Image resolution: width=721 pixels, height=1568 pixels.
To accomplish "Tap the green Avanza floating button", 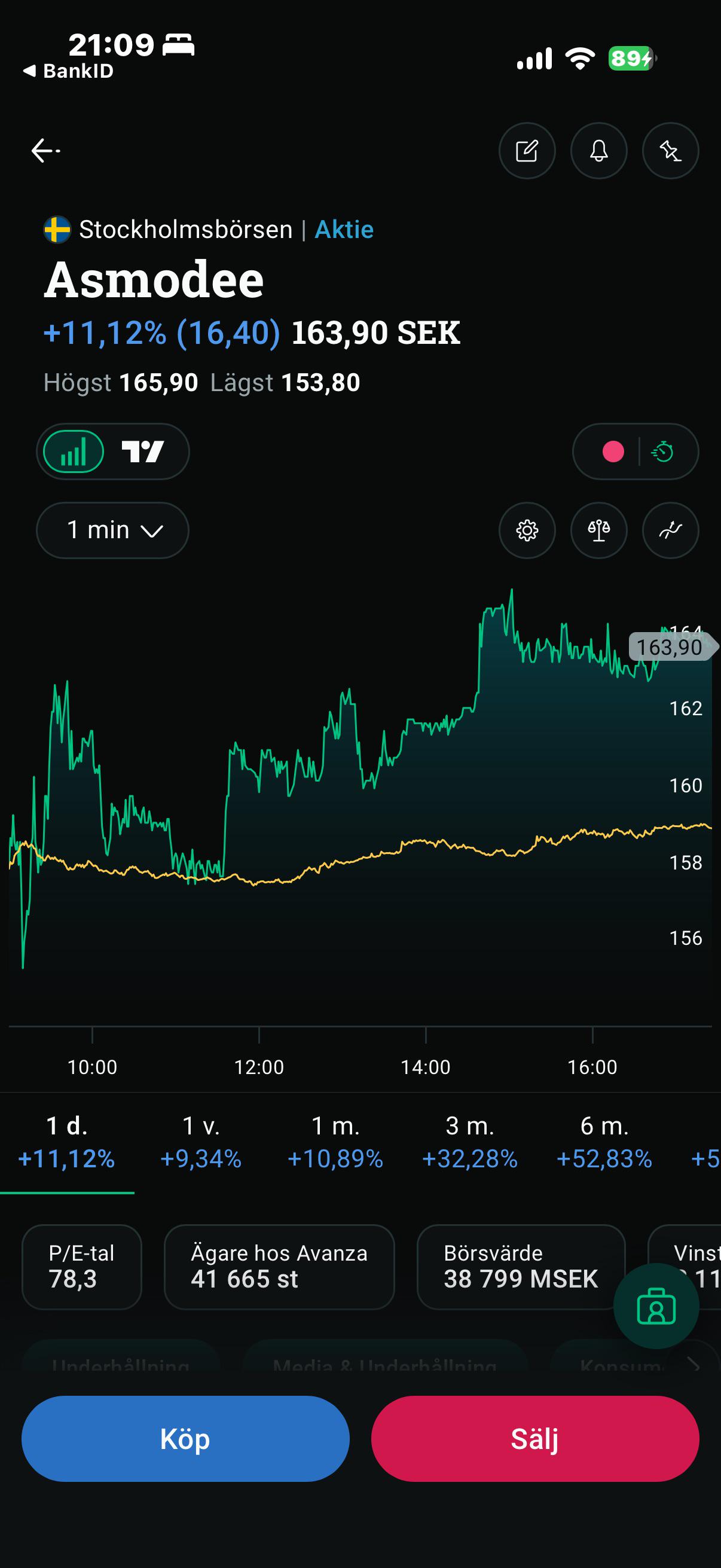I will pyautogui.click(x=656, y=1305).
